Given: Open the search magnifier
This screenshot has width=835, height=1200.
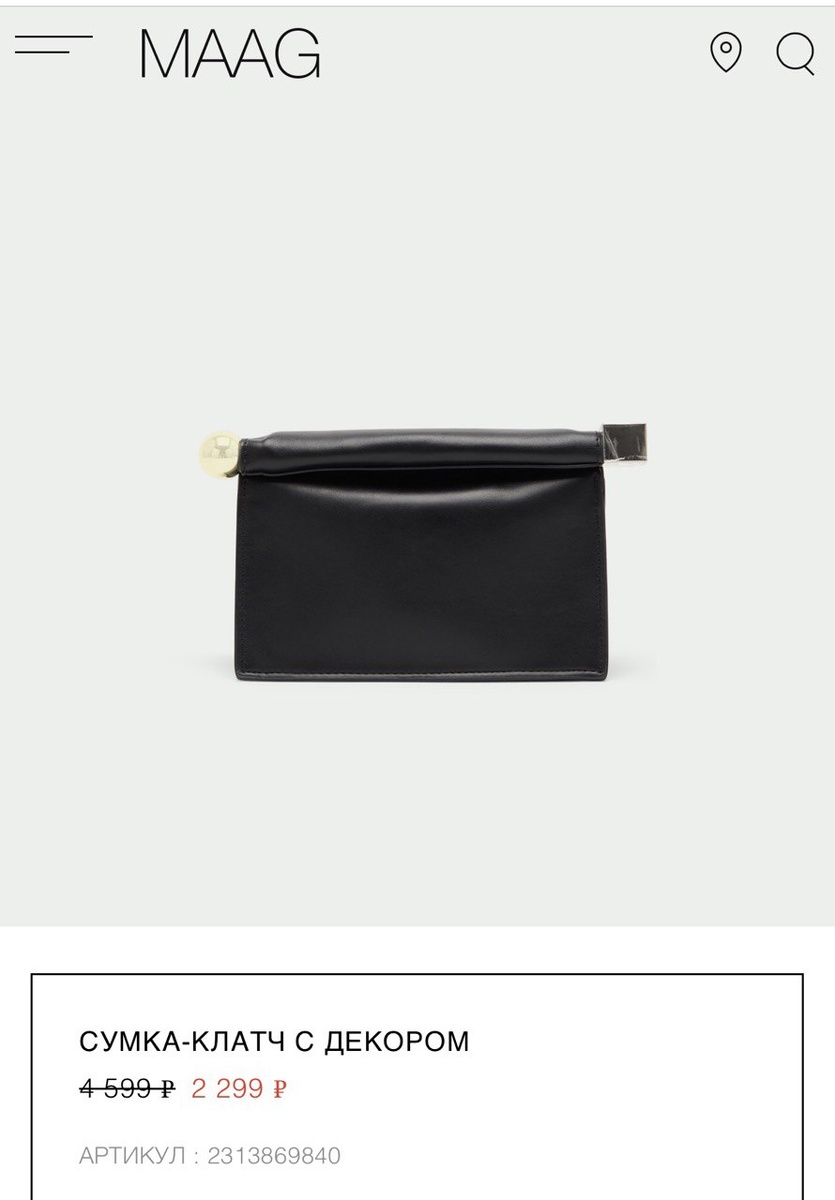Looking at the screenshot, I should pyautogui.click(x=796, y=53).
